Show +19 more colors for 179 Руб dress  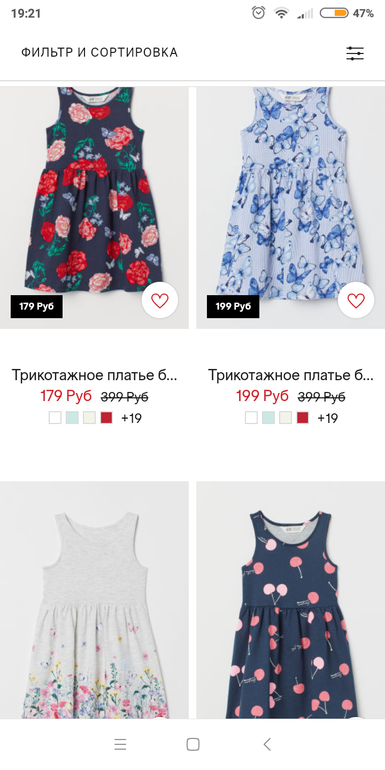131,418
